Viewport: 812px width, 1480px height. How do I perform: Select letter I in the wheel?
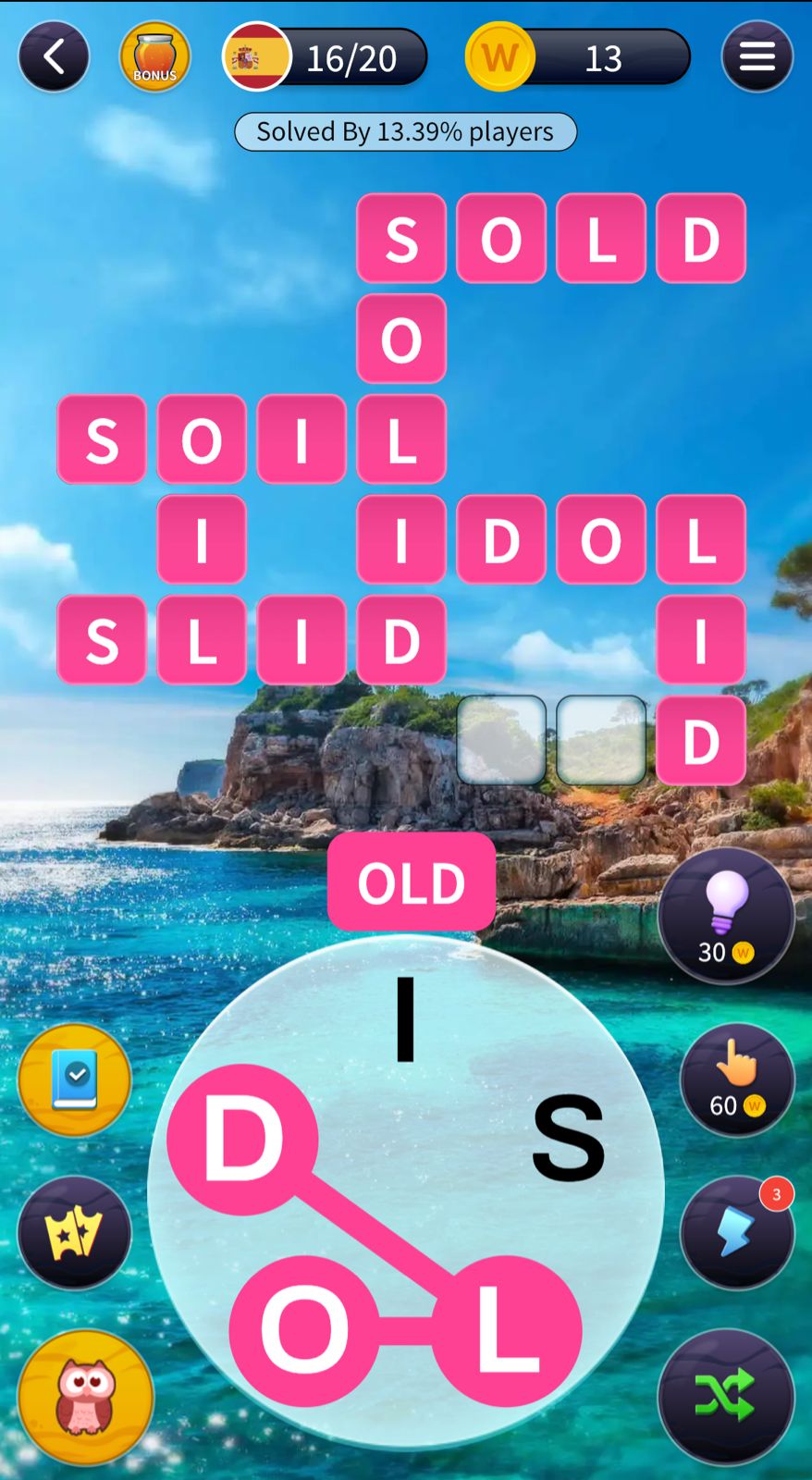coord(405,1019)
